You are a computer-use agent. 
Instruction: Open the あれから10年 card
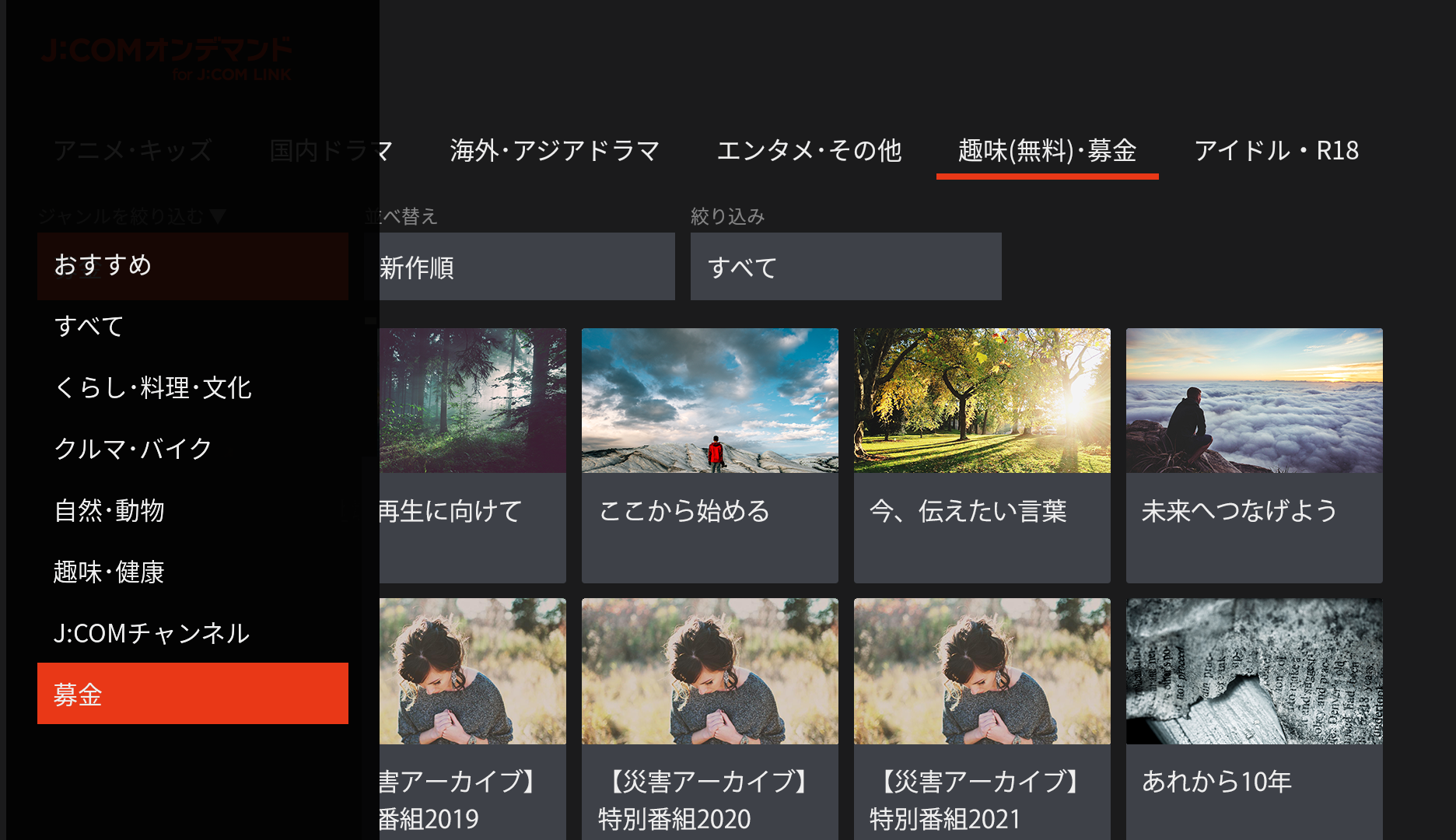(1255, 719)
